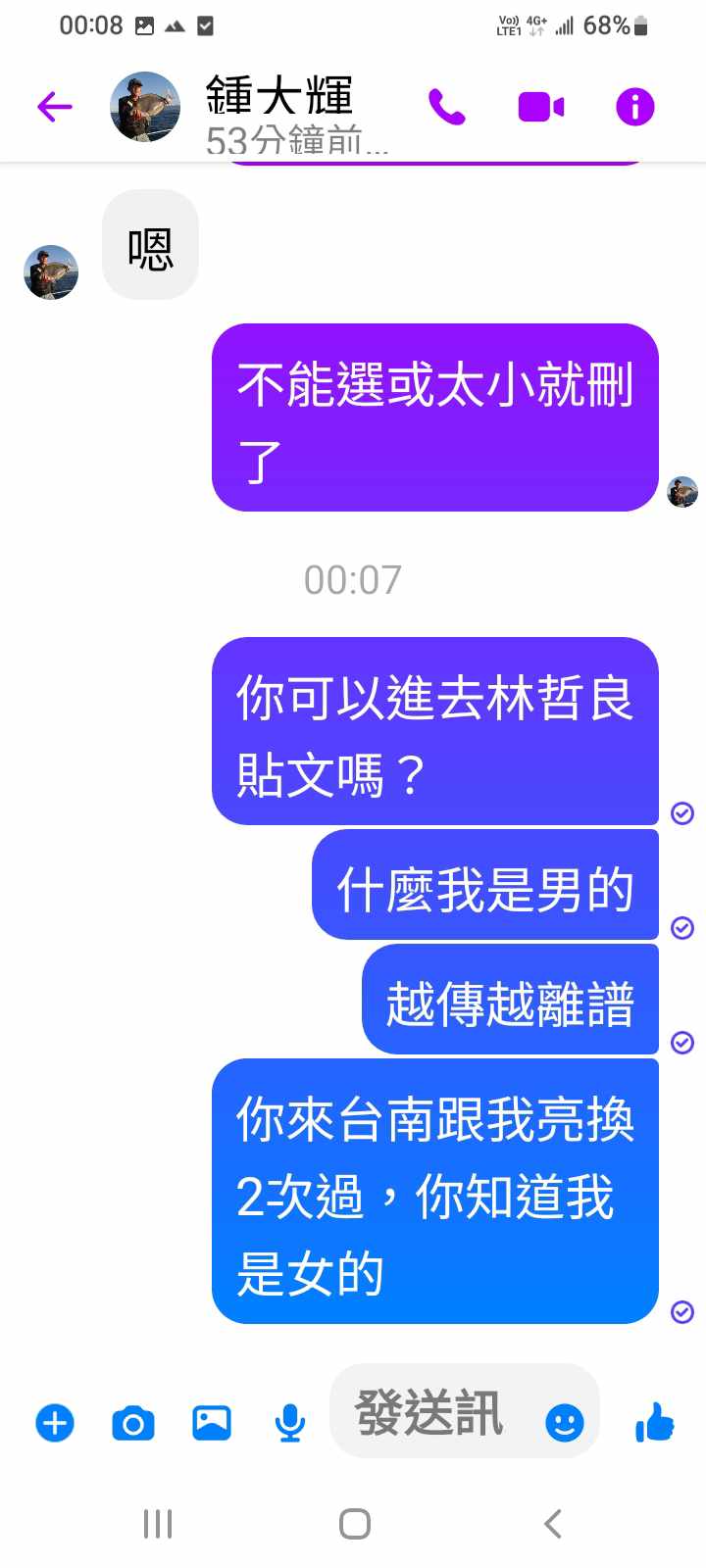Open 鍾大輝's profile from header avatar
The image size is (706, 1568).
pos(145,107)
